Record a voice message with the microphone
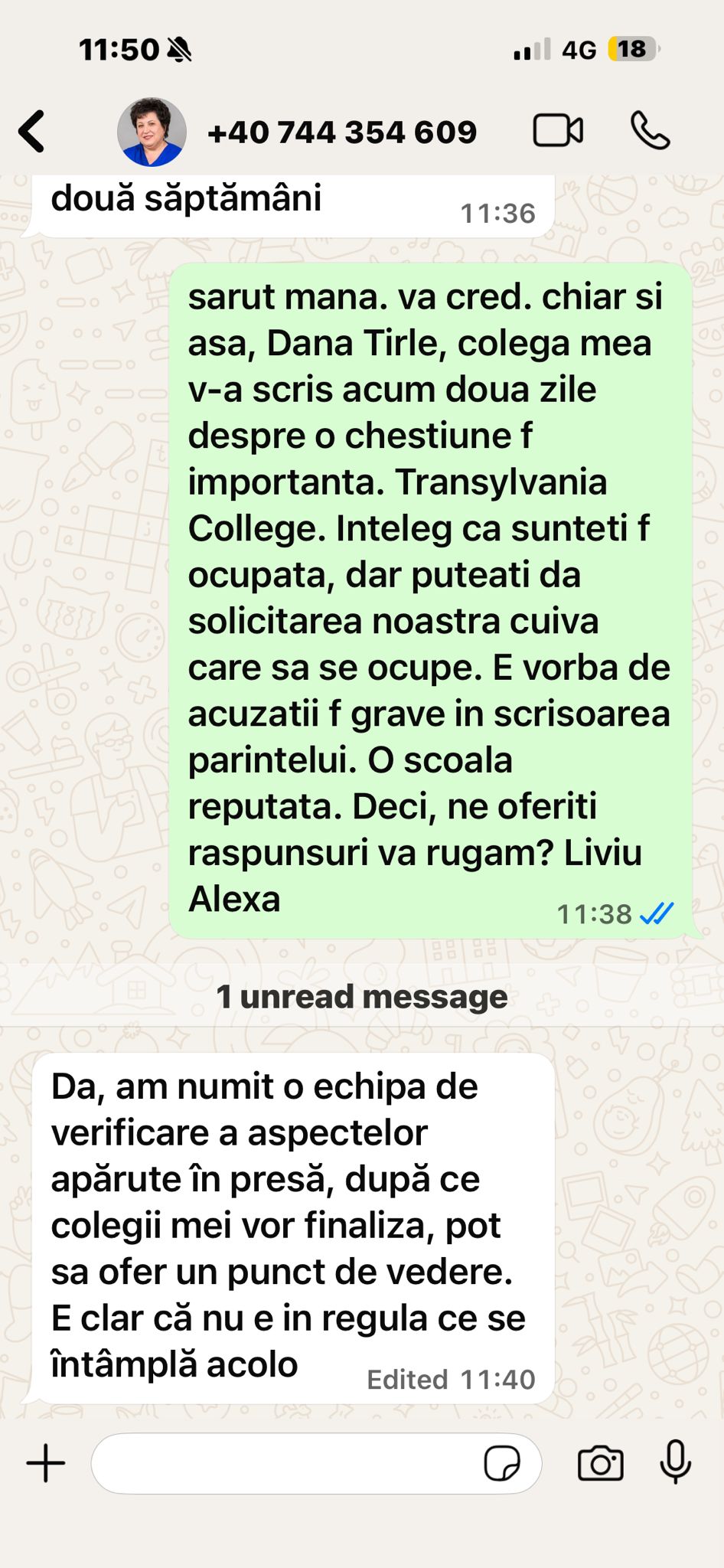The width and height of the screenshot is (724, 1568). [x=675, y=1462]
